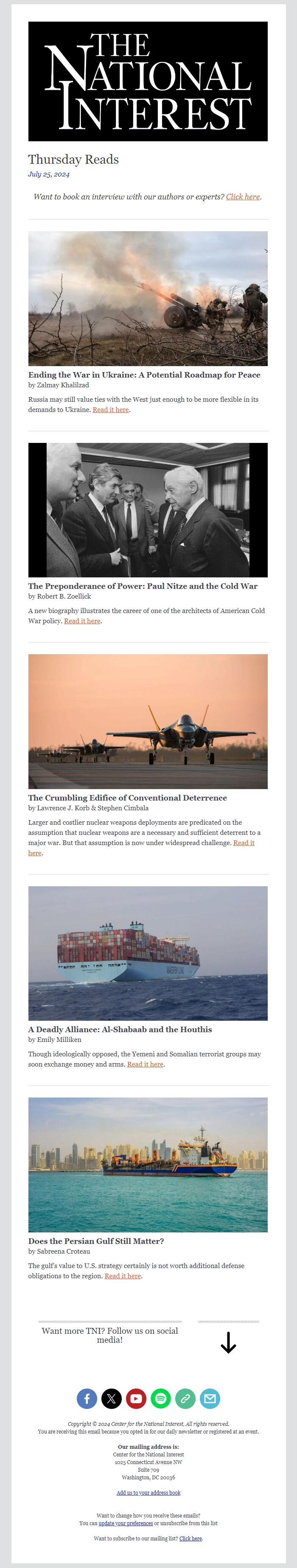
Task: Open the Spotify podcast icon
Action: pyautogui.click(x=161, y=1399)
